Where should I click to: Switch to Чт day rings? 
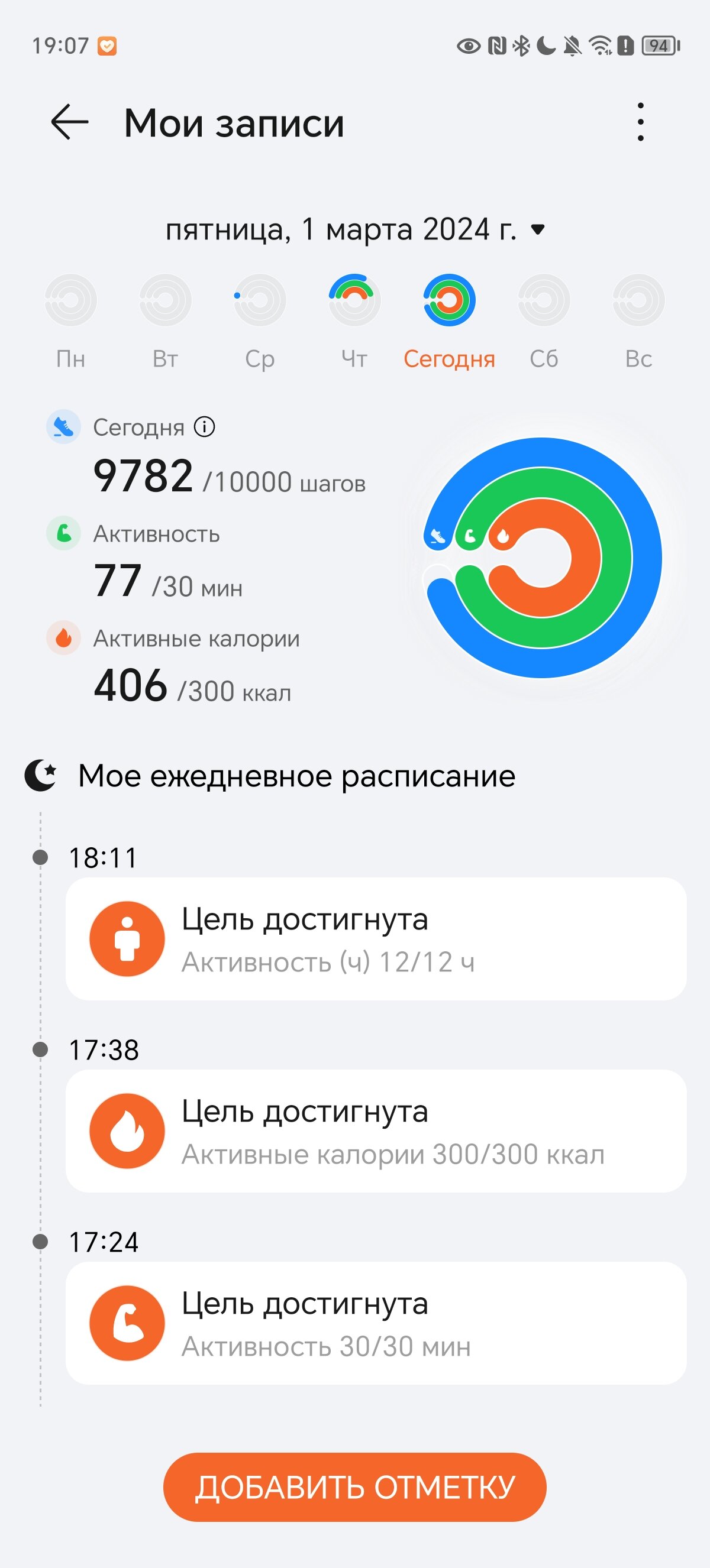[x=354, y=322]
